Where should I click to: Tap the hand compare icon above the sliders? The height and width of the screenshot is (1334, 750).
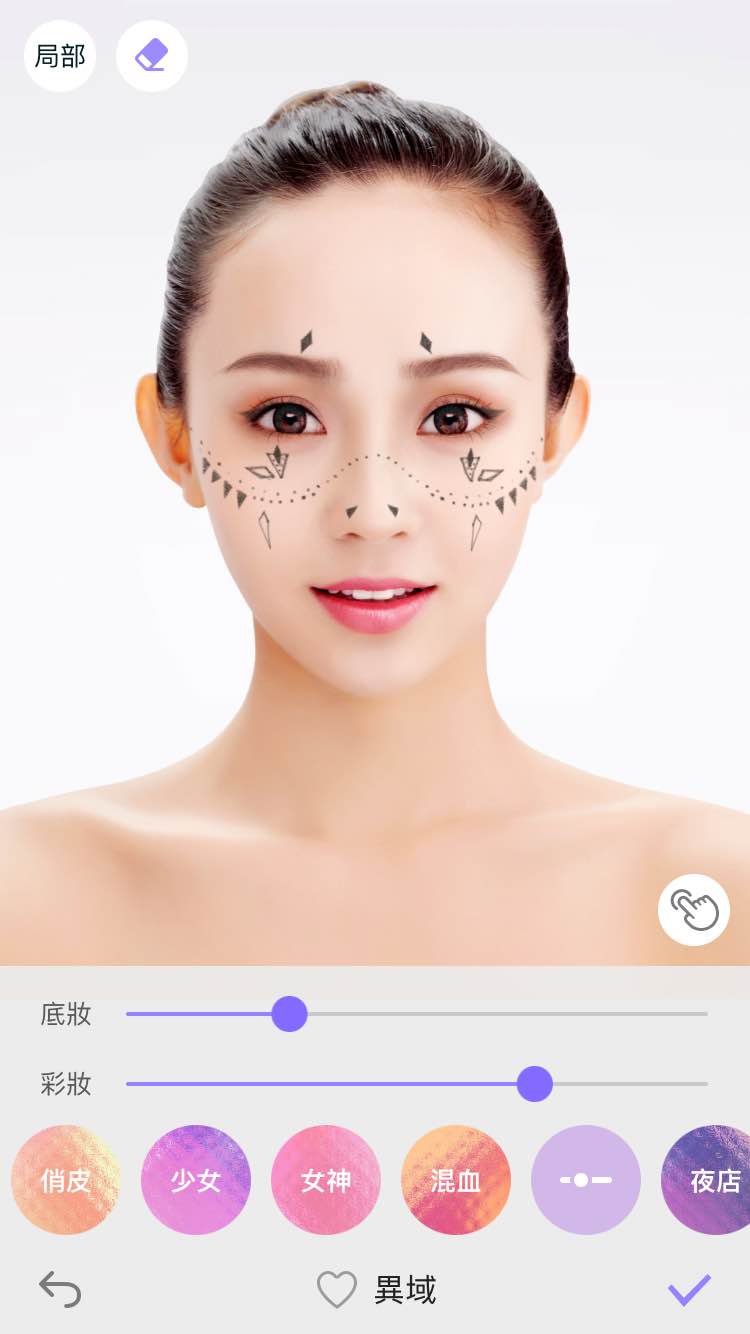coord(694,910)
